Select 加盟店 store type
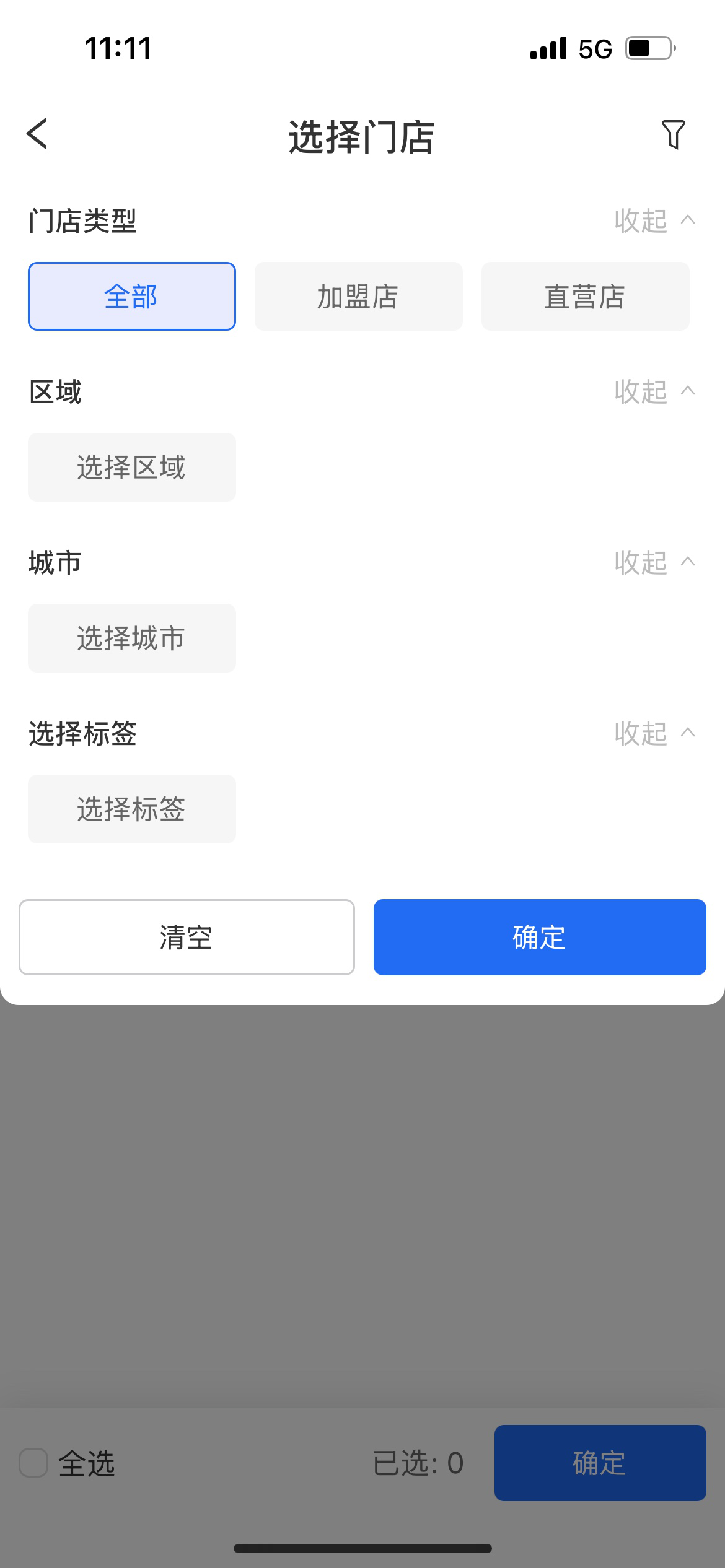725x1568 pixels. [358, 297]
